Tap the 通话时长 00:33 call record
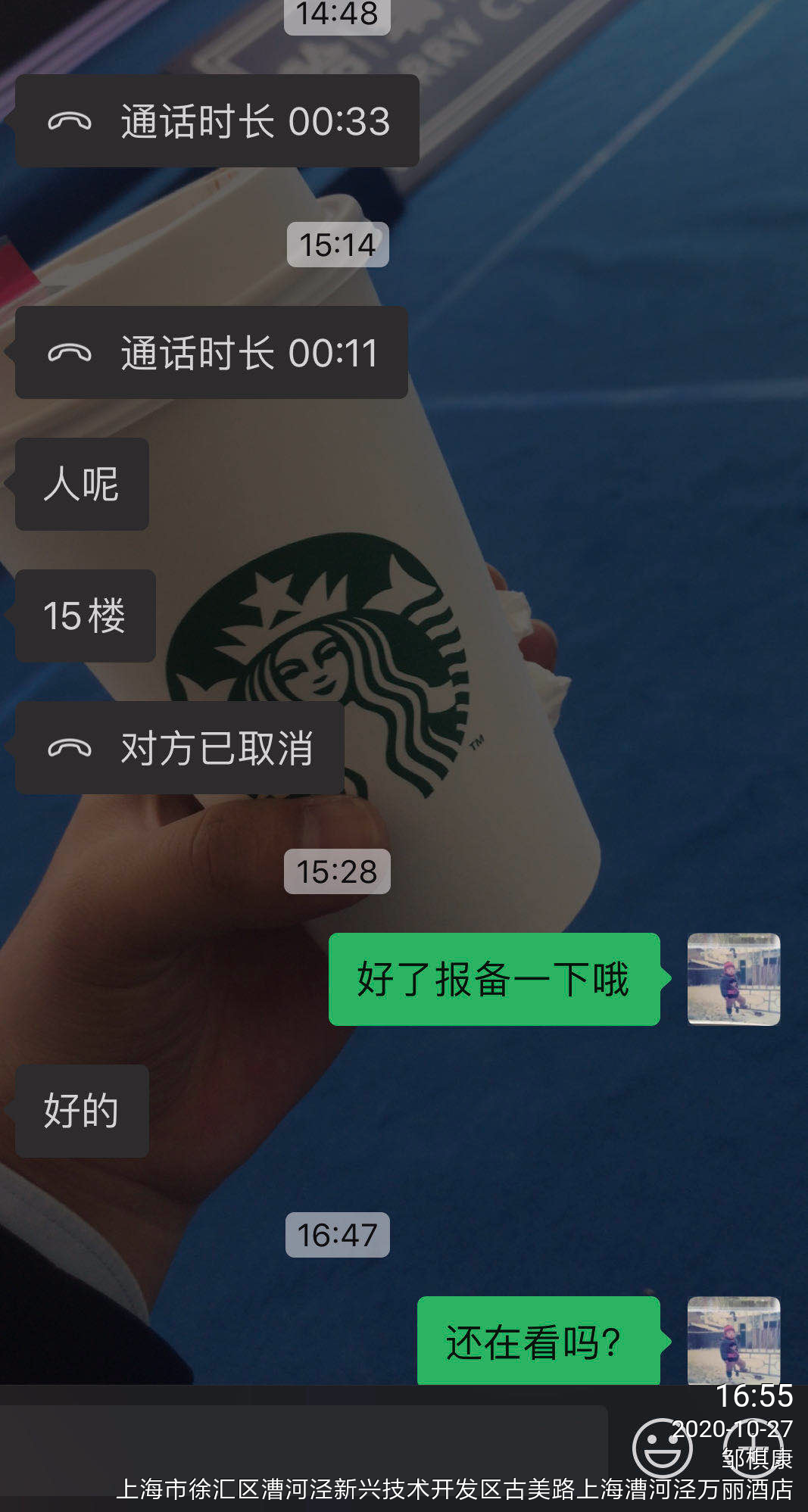Viewport: 808px width, 1512px height. (x=217, y=121)
